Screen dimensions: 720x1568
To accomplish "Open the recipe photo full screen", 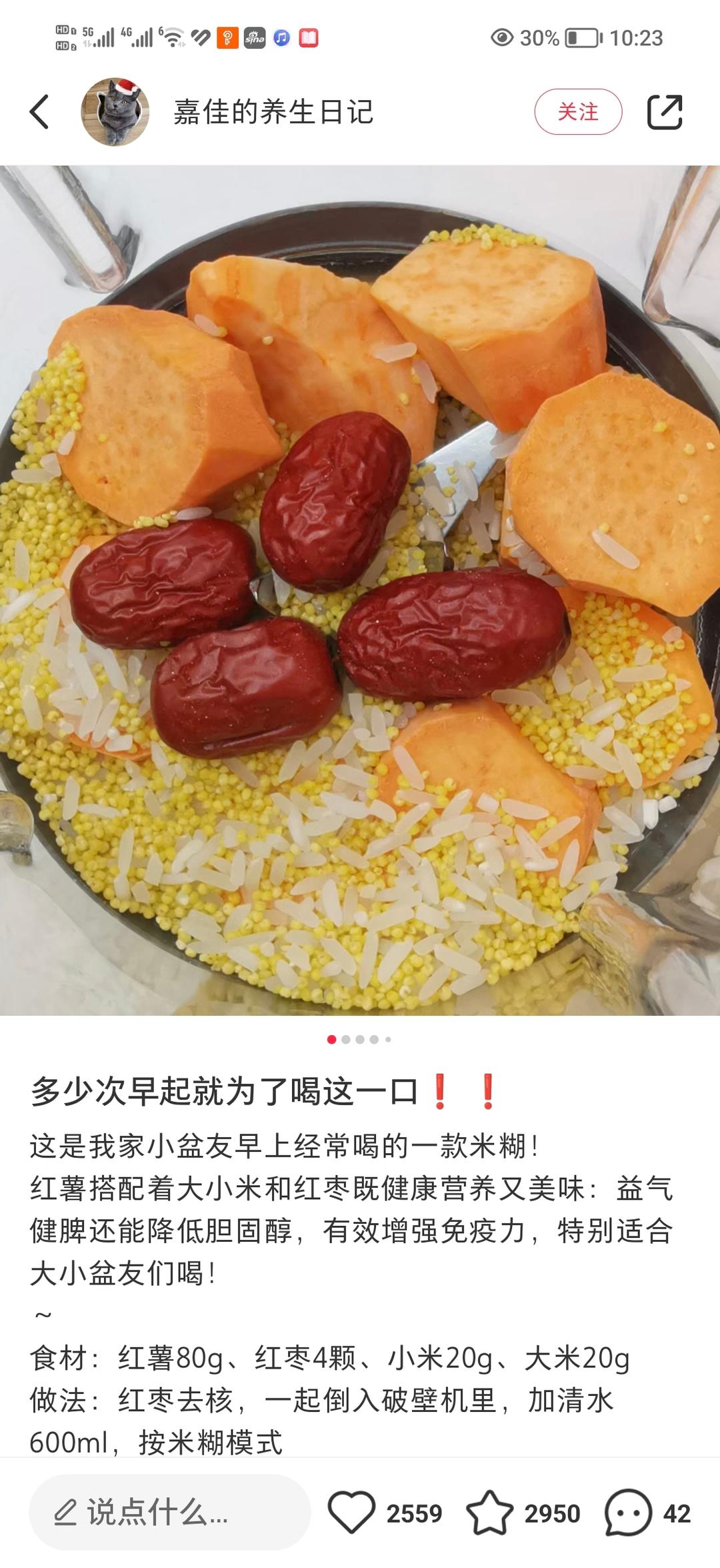I will click(x=360, y=590).
